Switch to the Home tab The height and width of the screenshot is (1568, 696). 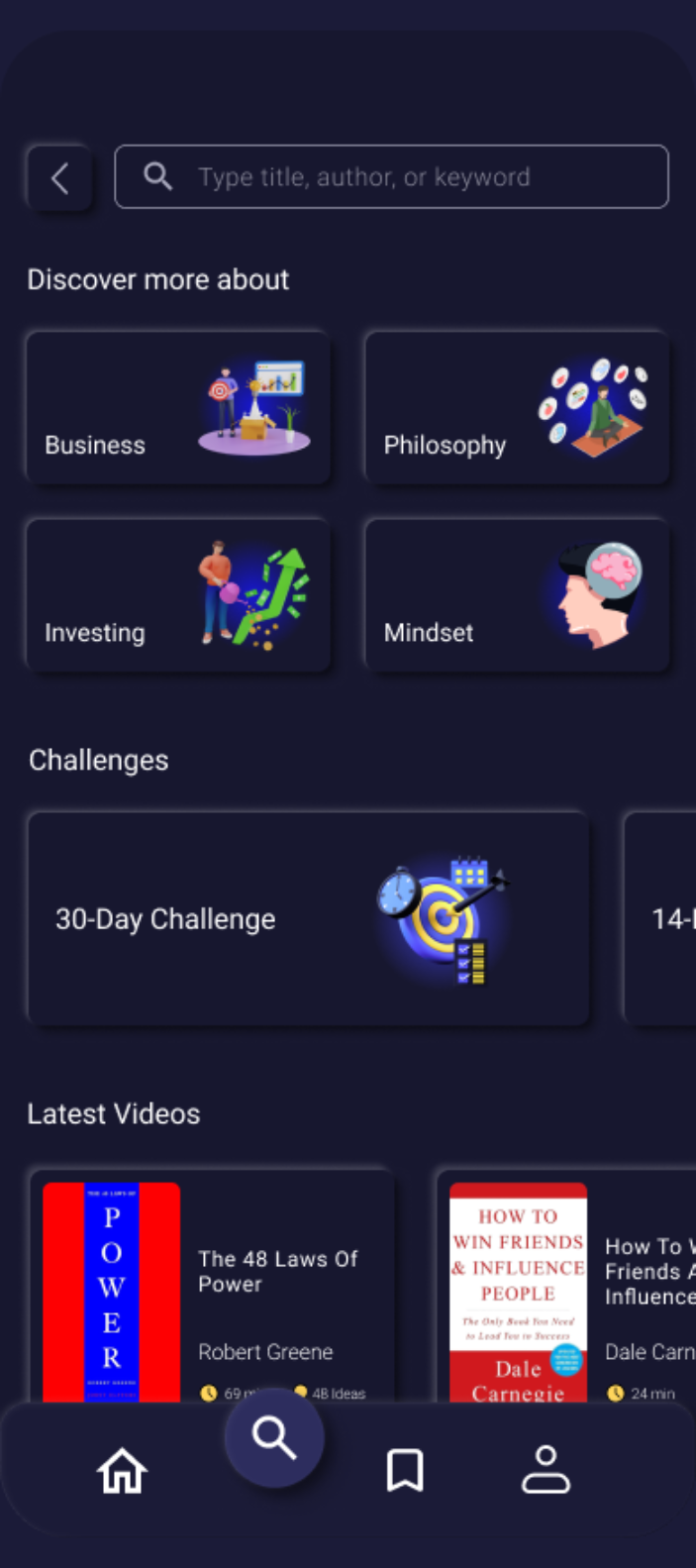tap(122, 1470)
